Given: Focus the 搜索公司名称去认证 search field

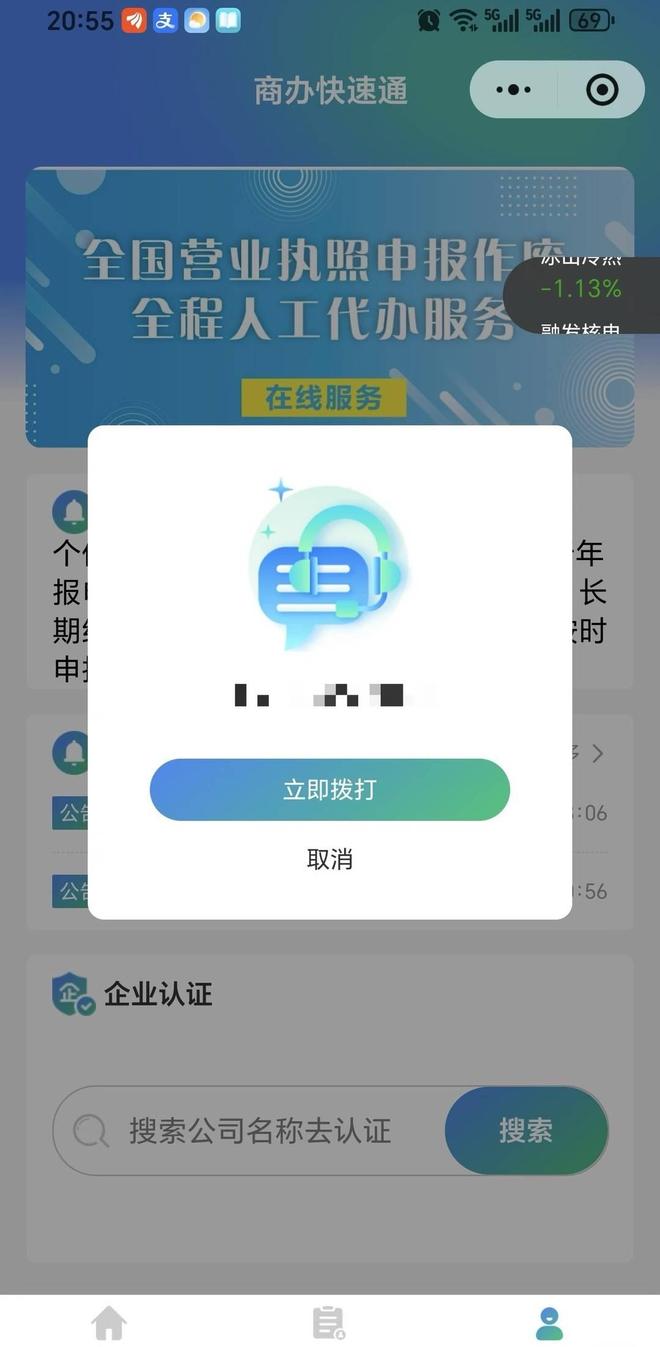Looking at the screenshot, I should 260,1131.
